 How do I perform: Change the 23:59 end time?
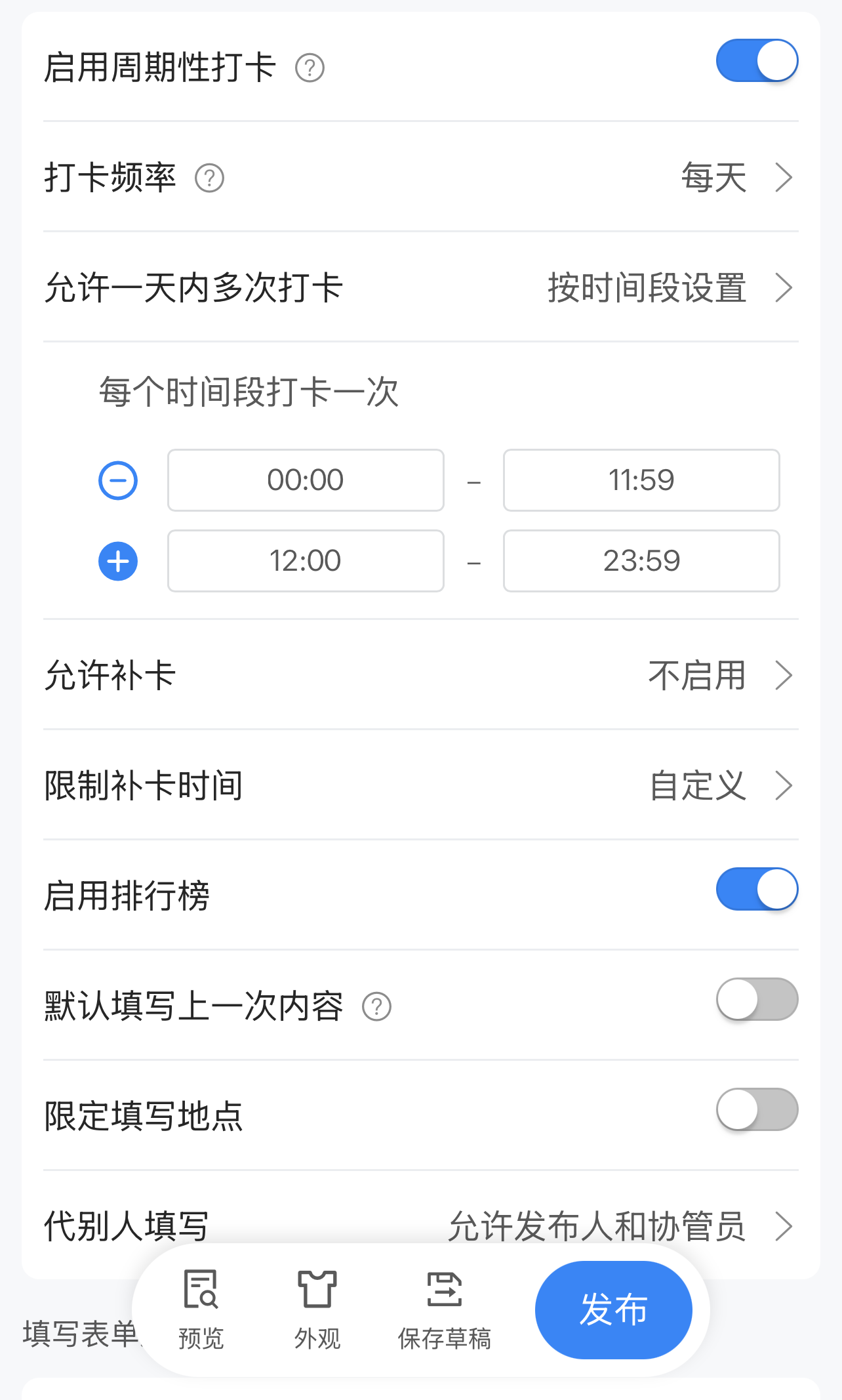[x=641, y=561]
